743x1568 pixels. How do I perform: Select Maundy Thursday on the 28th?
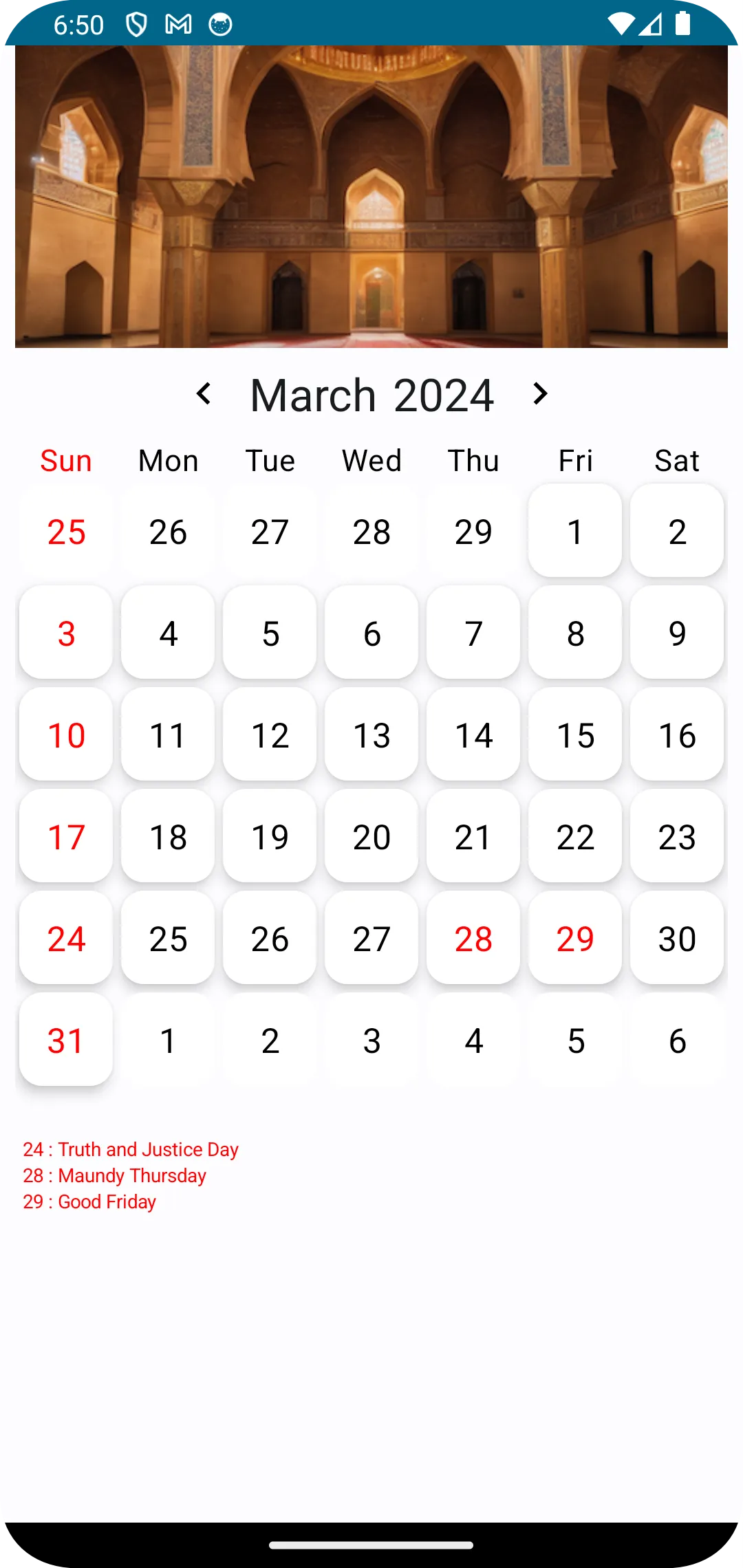coord(473,938)
